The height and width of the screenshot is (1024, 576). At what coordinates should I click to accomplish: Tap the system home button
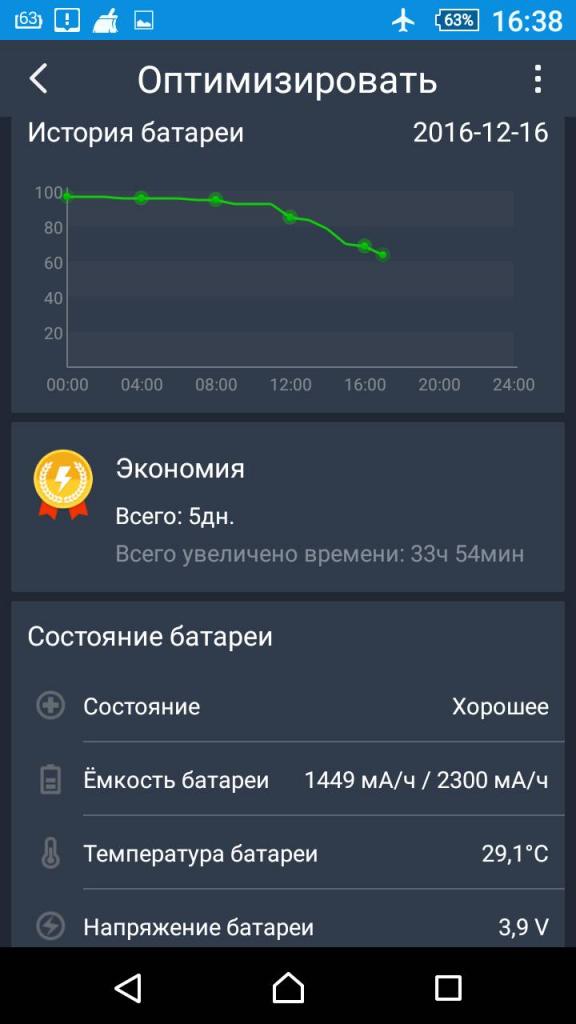(288, 986)
